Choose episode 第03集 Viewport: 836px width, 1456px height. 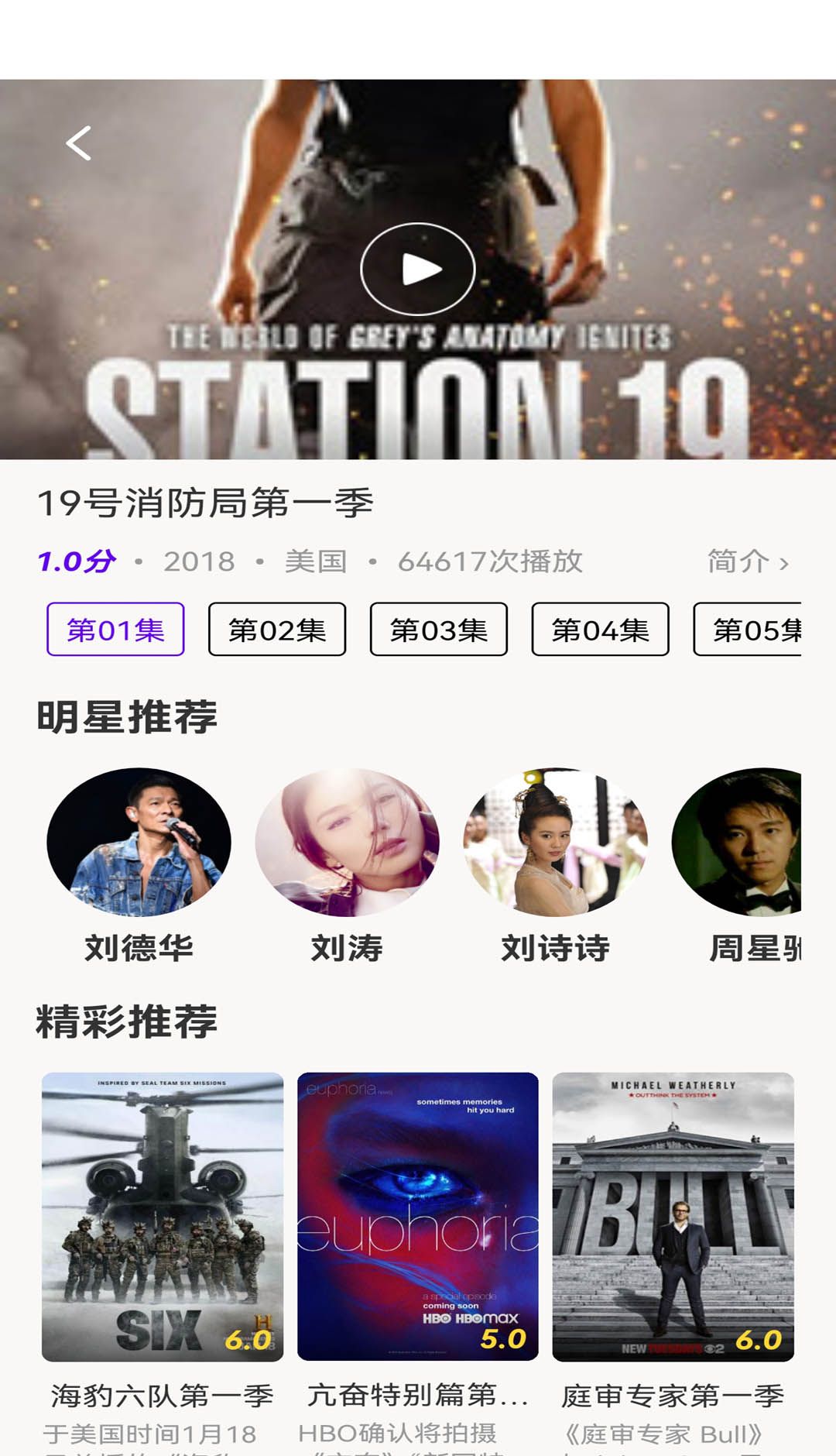click(x=439, y=630)
